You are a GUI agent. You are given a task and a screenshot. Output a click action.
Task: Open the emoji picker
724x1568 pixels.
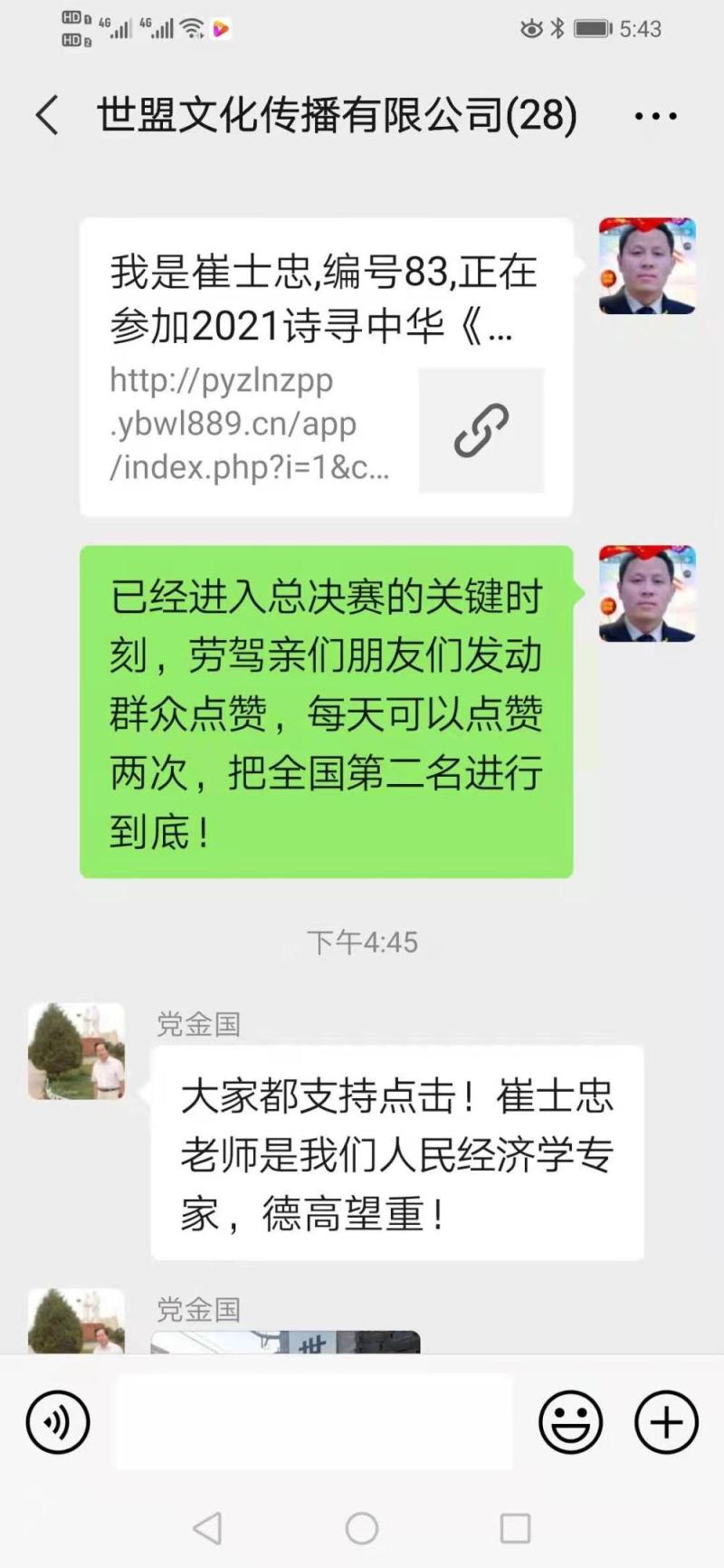pos(570,1422)
